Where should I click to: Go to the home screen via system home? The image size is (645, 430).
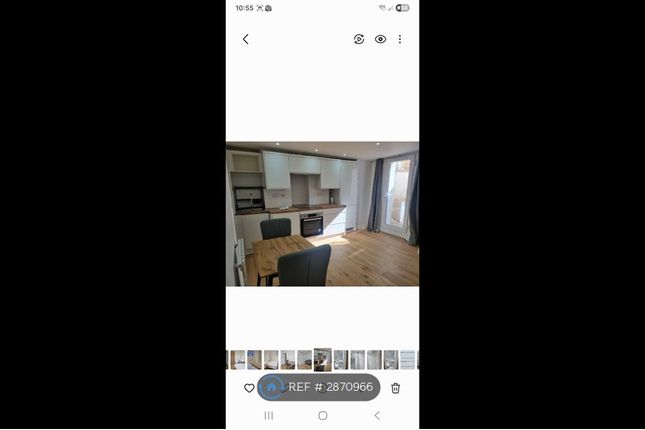(322, 415)
